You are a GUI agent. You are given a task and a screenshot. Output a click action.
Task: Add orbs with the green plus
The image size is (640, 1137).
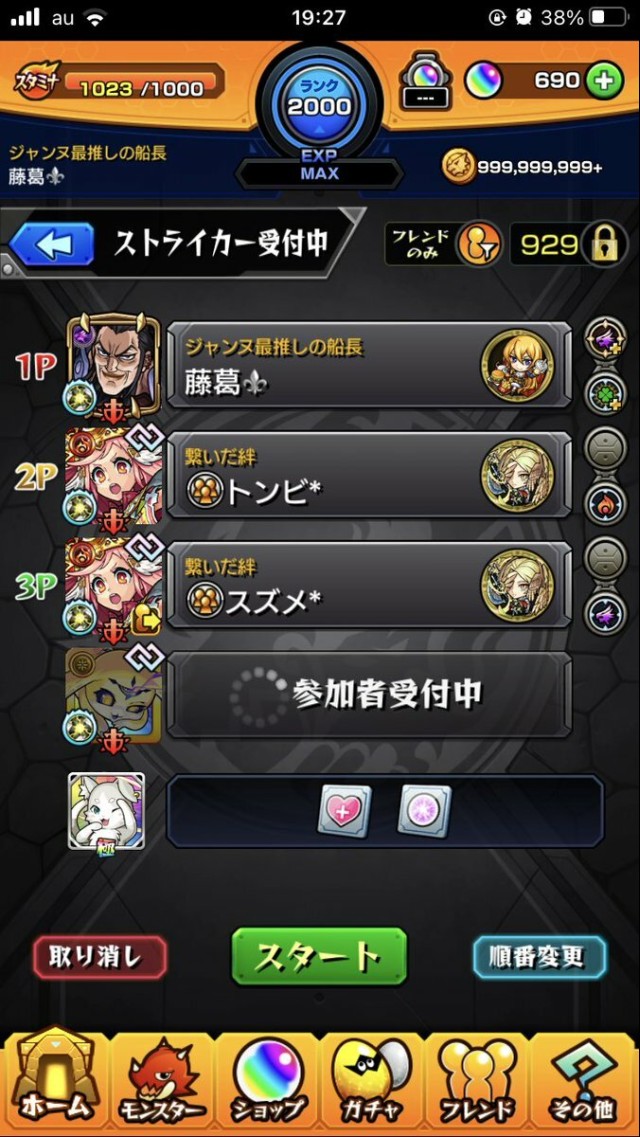(603, 81)
